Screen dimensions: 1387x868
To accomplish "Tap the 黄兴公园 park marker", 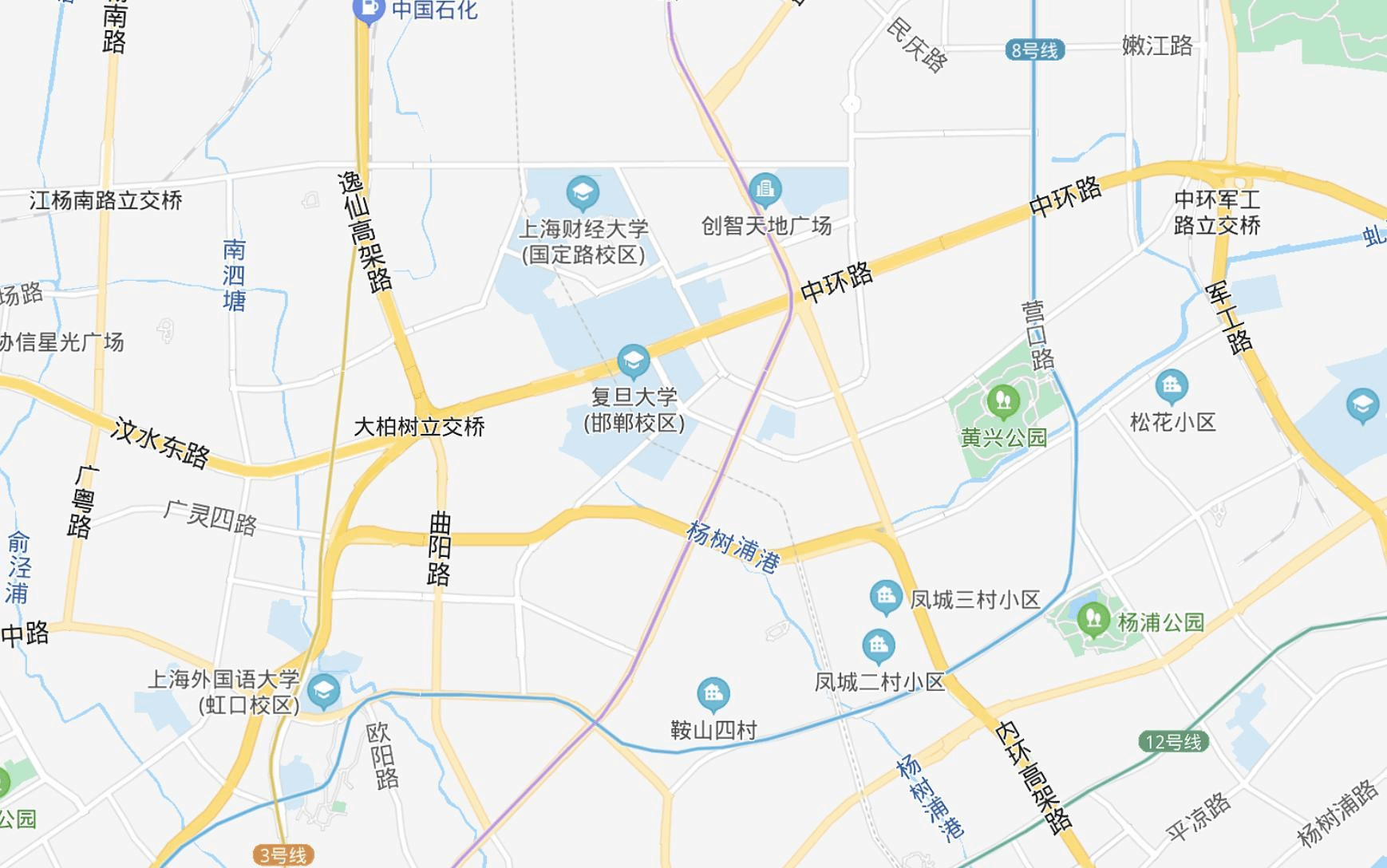I will tap(1003, 400).
